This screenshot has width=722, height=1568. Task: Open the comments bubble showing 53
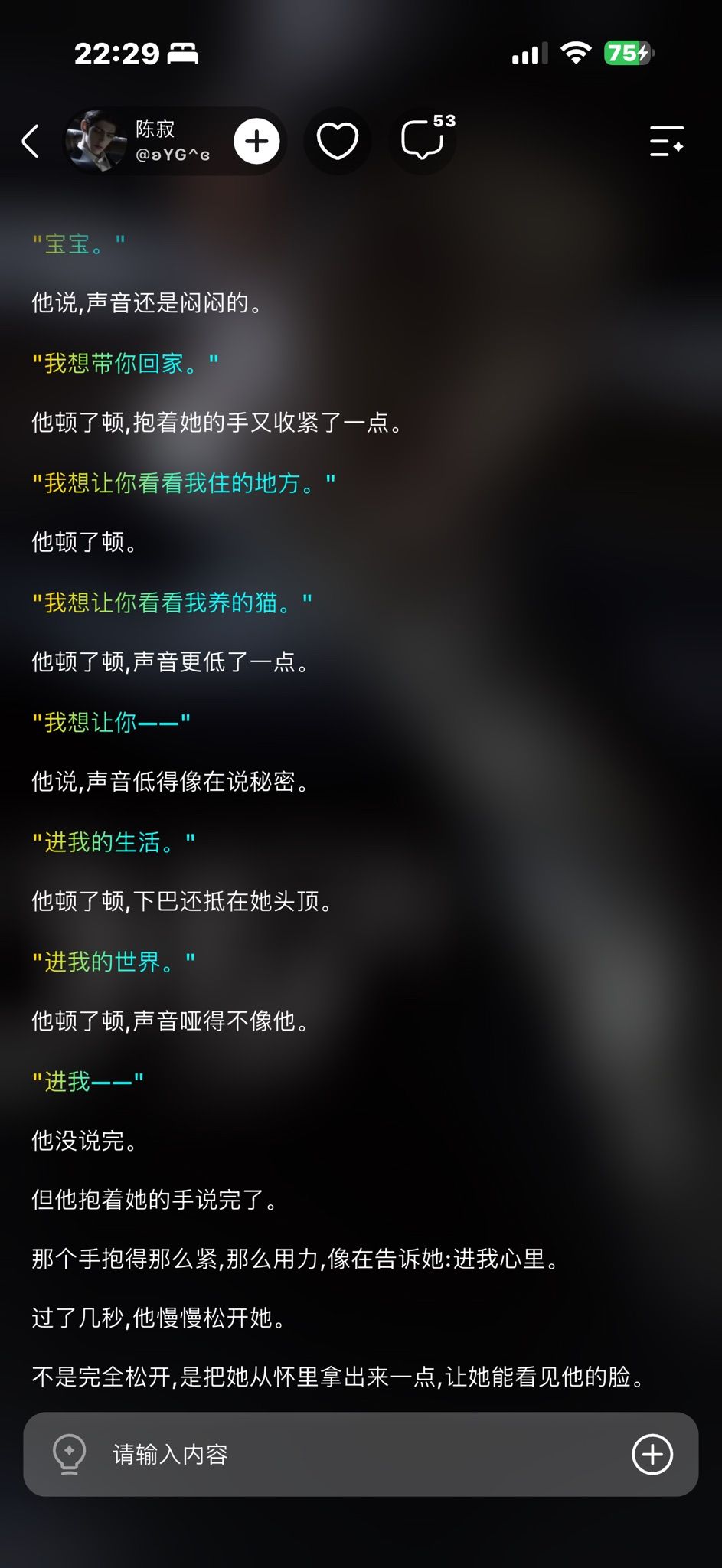tap(423, 141)
